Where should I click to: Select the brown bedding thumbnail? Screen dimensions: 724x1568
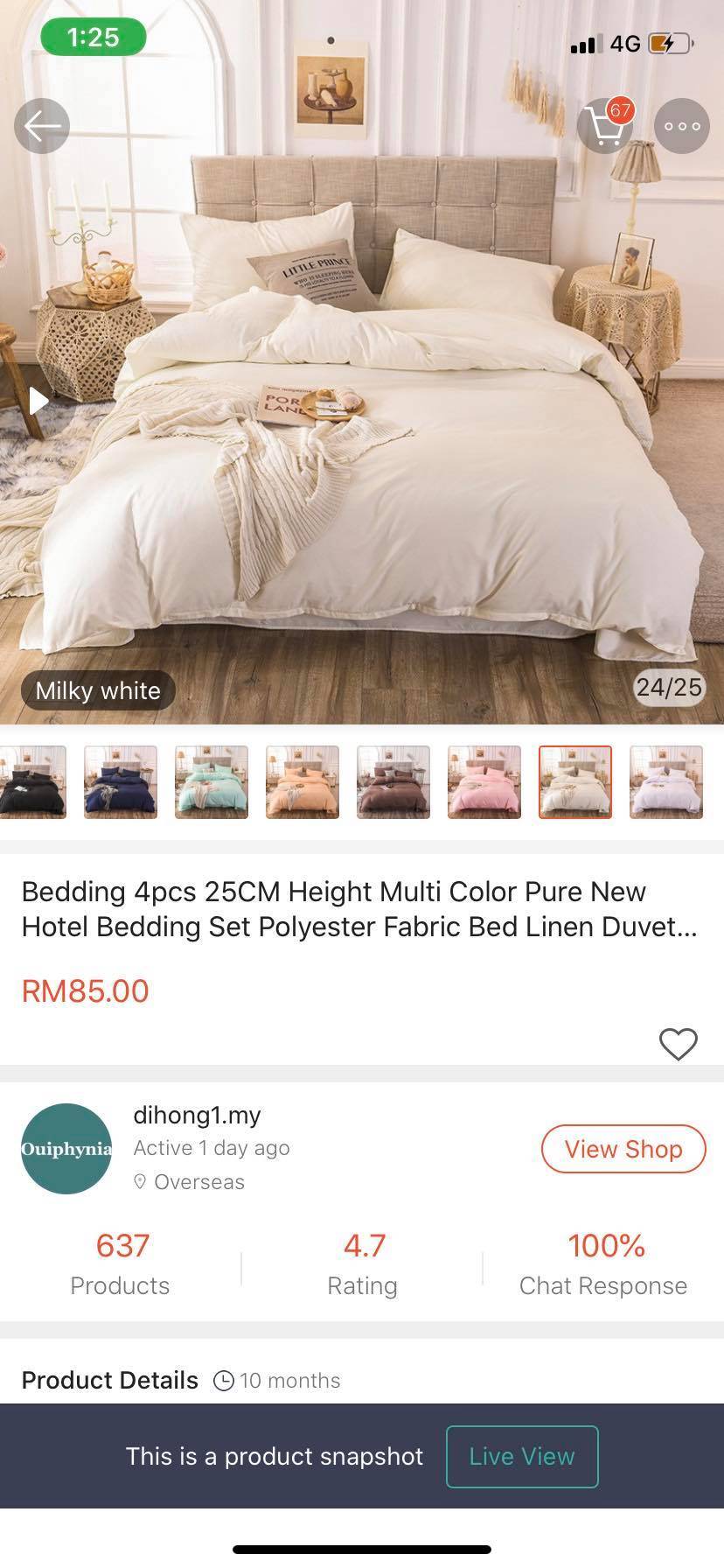click(x=393, y=782)
